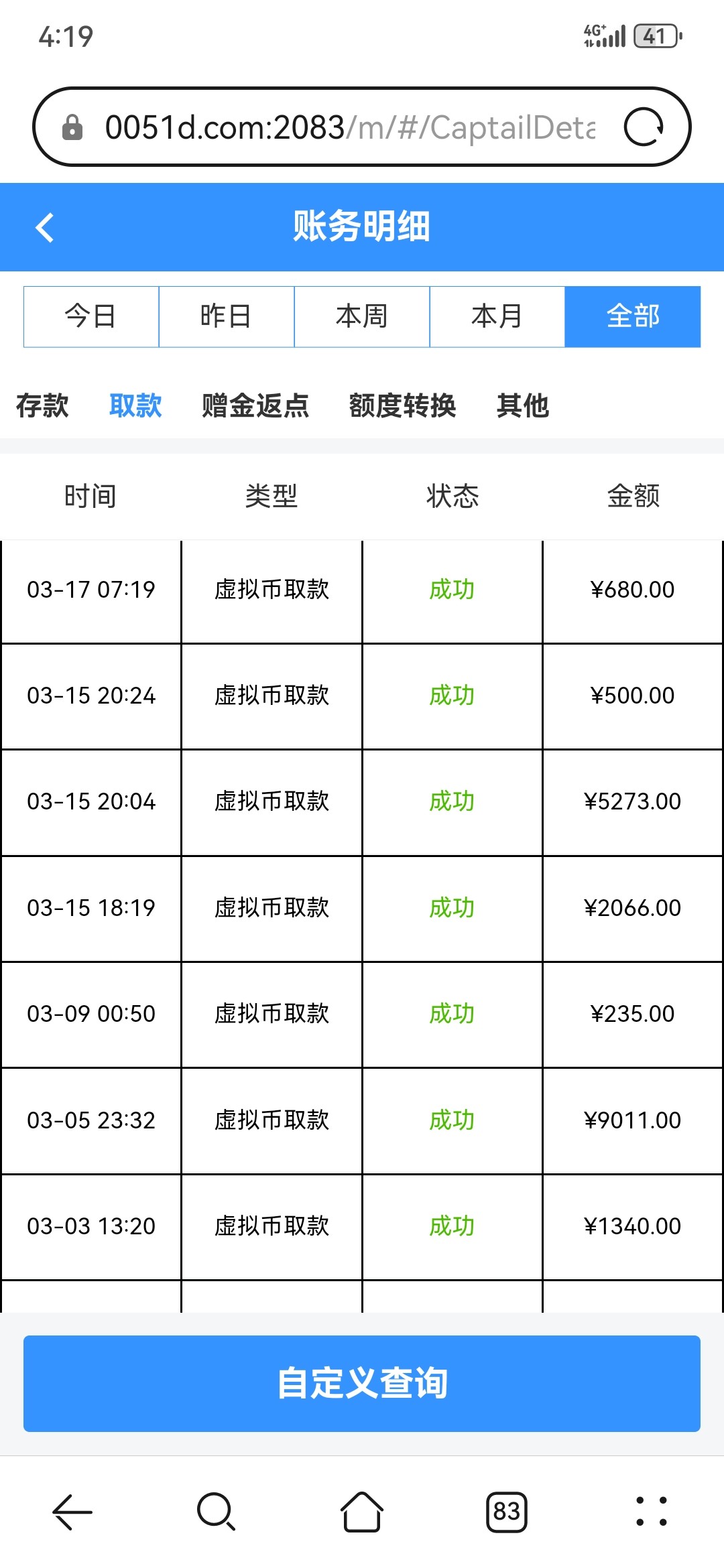This screenshot has width=724, height=1568.
Task: Select the 昨日 time filter
Action: tap(227, 316)
